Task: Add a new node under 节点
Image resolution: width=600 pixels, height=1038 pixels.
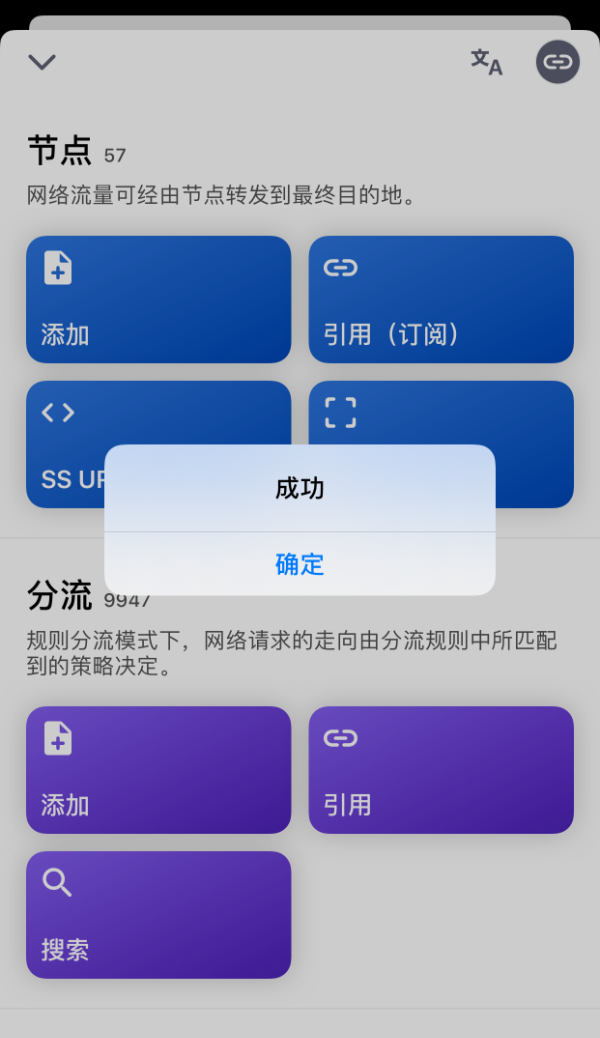Action: (x=158, y=299)
